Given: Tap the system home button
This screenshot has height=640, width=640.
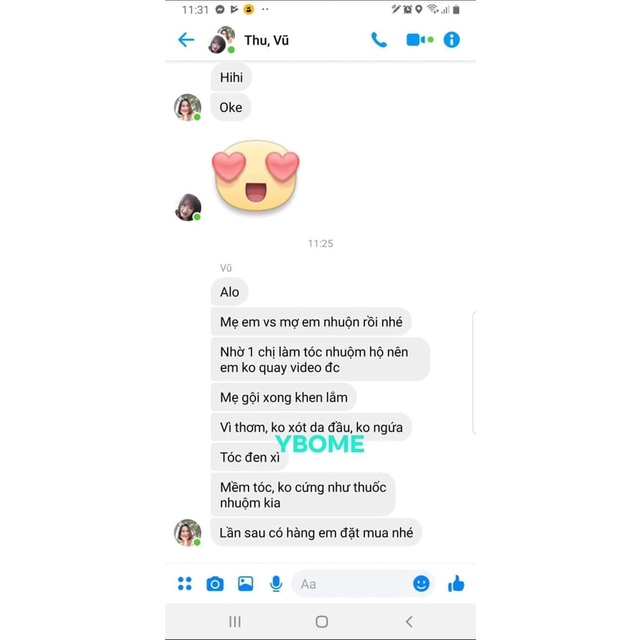Looking at the screenshot, I should [321, 621].
